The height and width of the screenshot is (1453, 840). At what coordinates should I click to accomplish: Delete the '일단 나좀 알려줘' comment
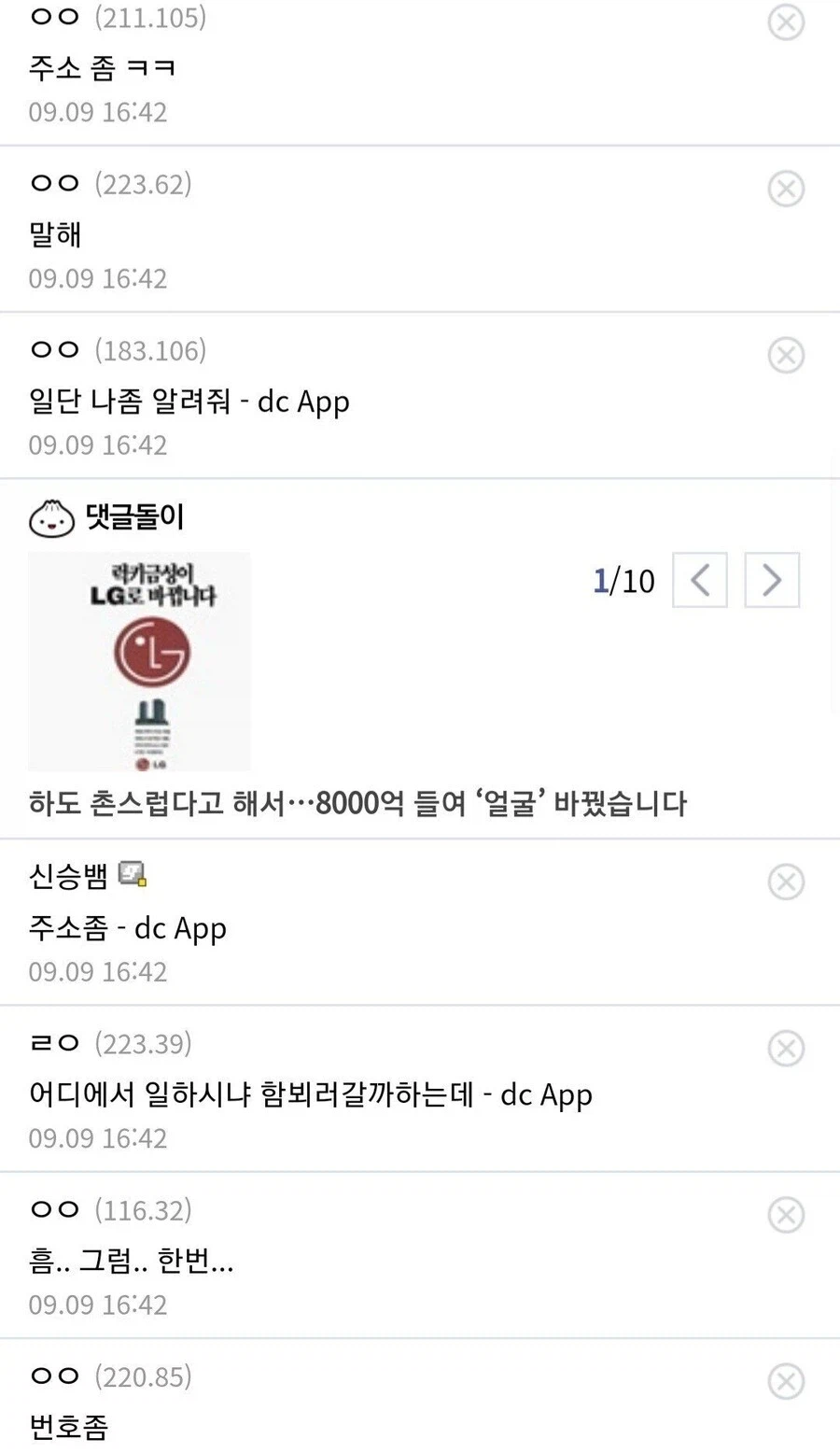787,356
